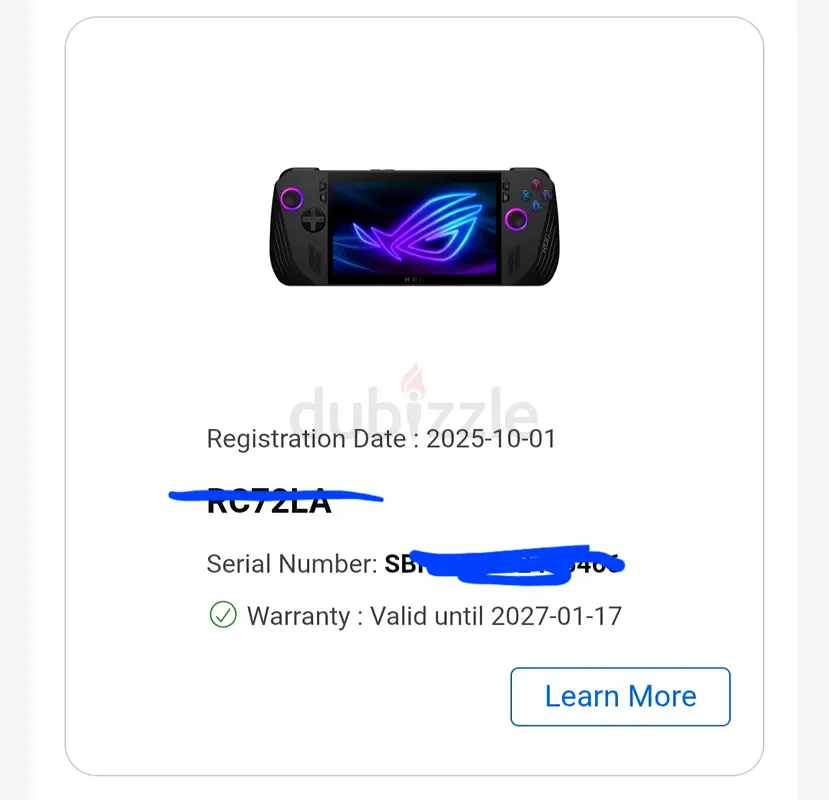Image resolution: width=829 pixels, height=800 pixels.
Task: Tap the Learn More button
Action: pos(620,696)
